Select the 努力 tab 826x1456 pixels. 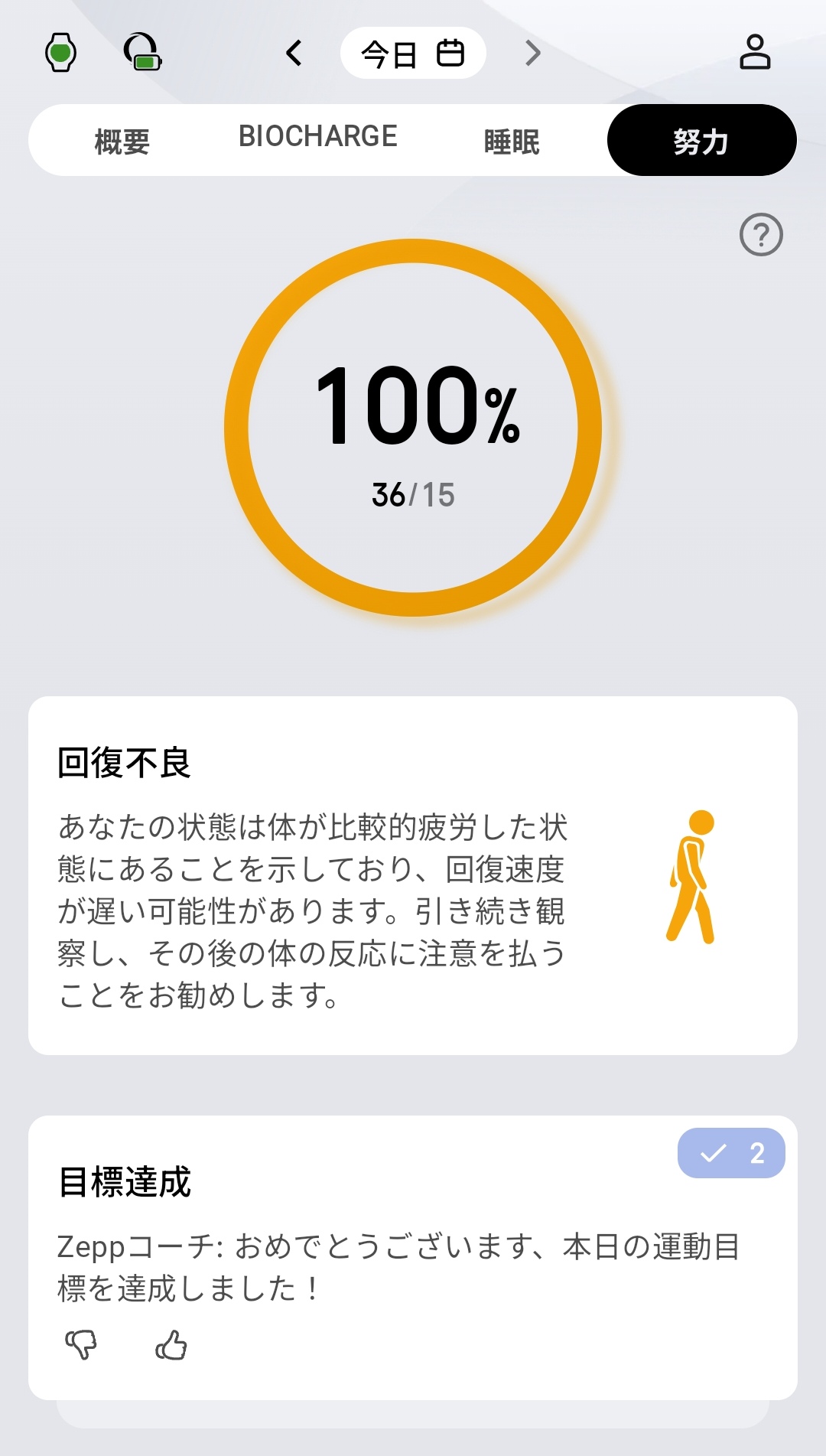701,141
